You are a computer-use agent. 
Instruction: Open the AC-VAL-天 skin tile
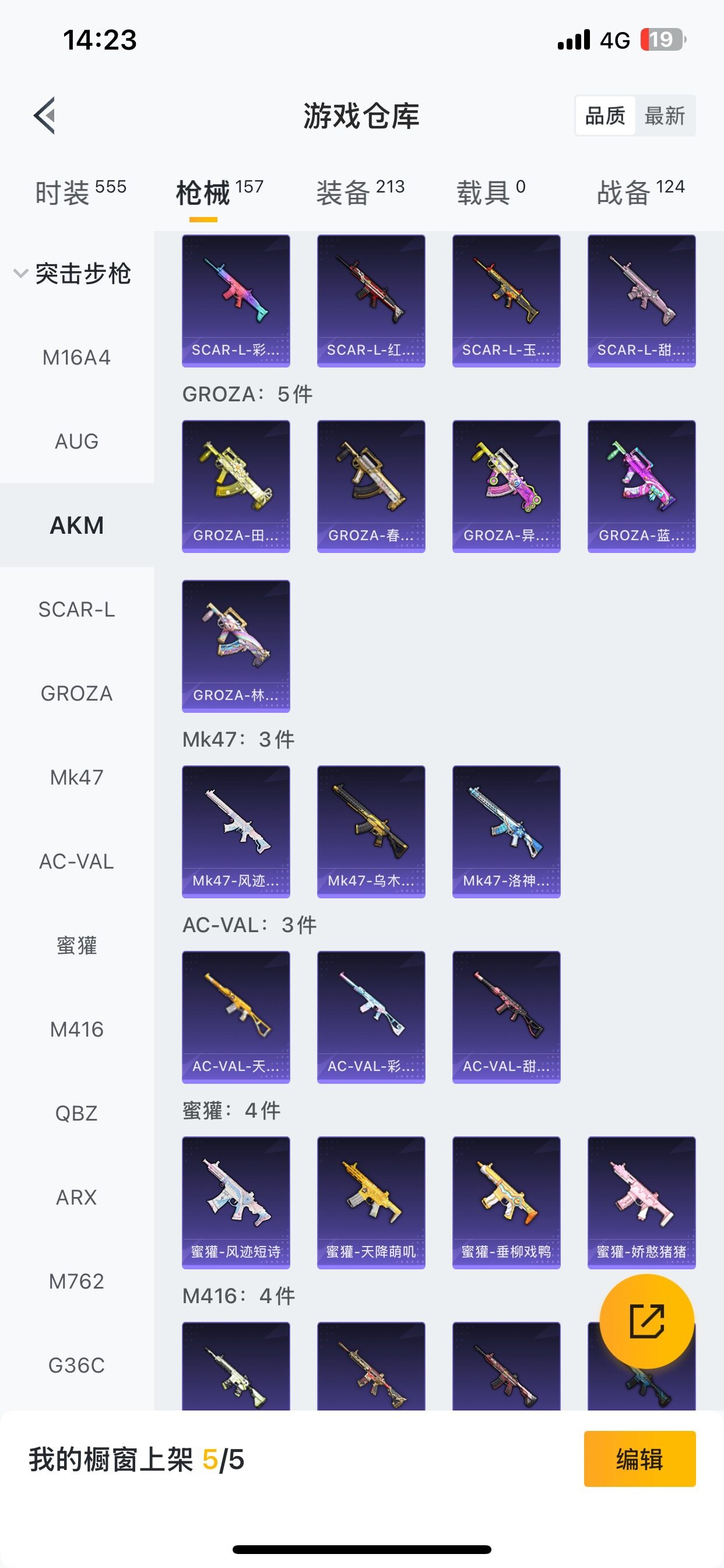pos(236,1017)
